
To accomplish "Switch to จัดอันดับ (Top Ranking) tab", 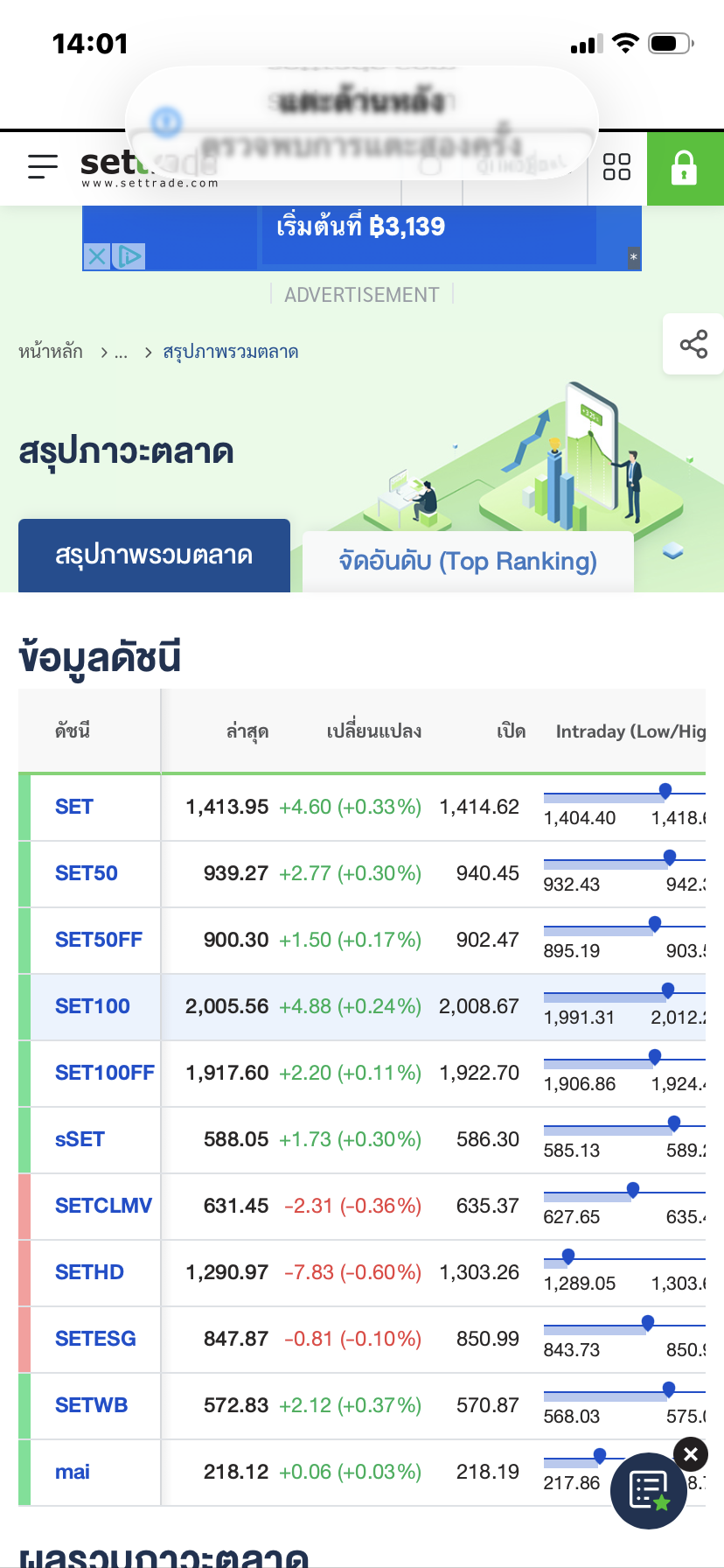I will (468, 561).
